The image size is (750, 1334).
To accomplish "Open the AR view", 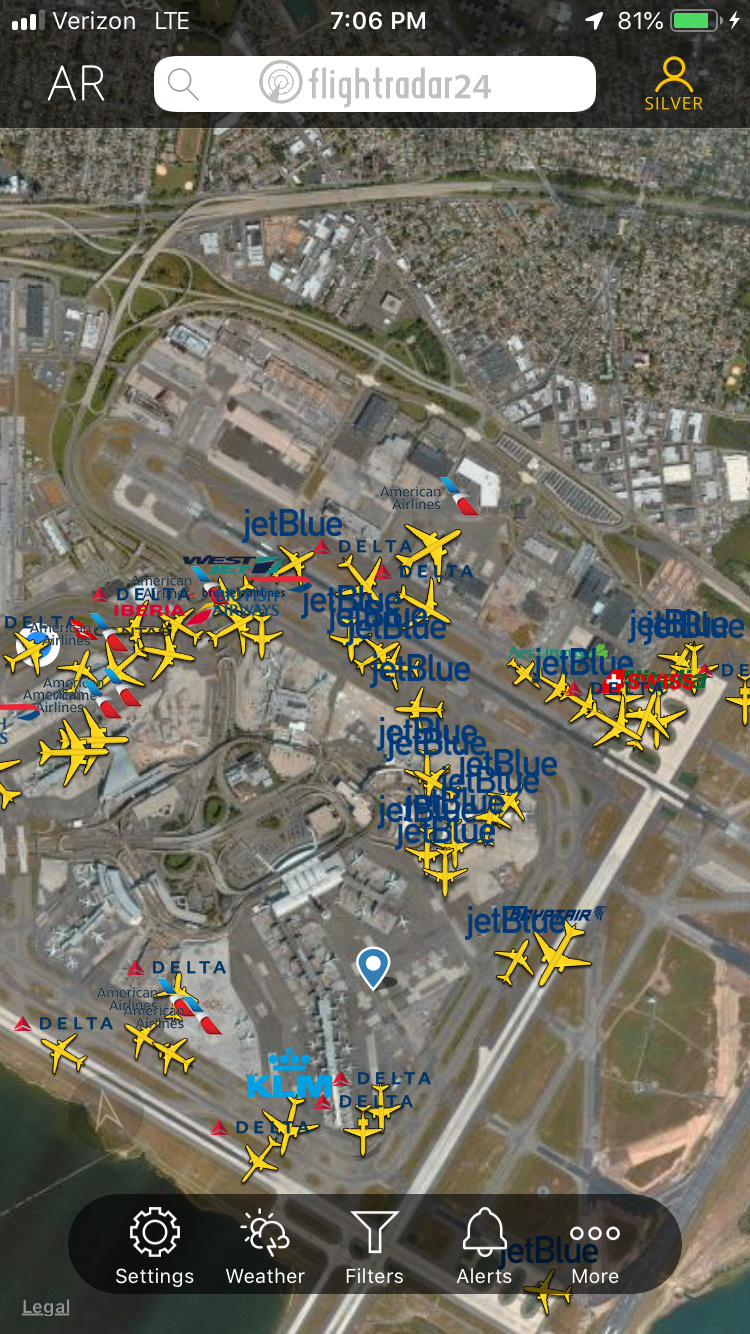I will coord(76,84).
